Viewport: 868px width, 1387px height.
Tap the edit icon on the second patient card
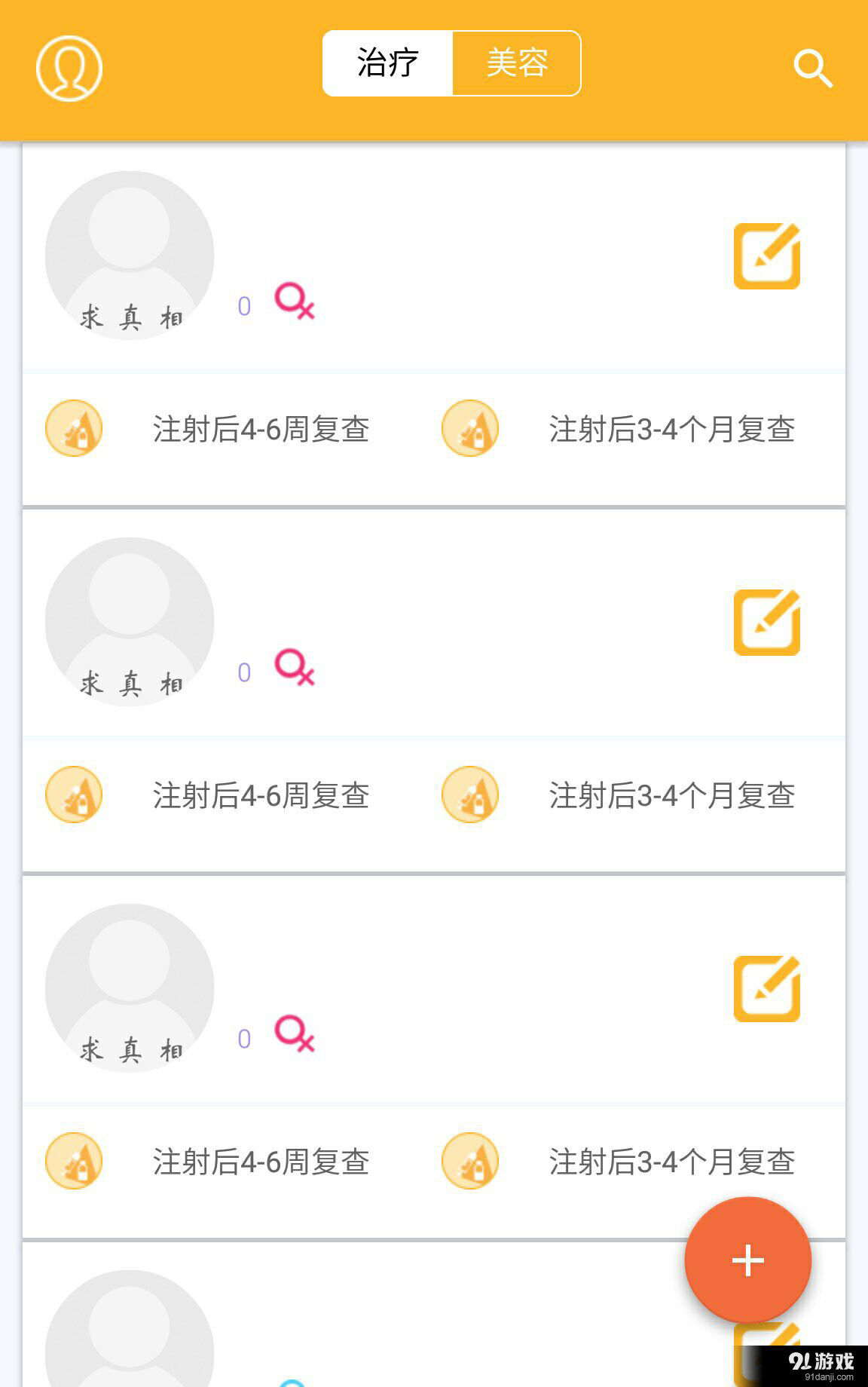(x=766, y=620)
